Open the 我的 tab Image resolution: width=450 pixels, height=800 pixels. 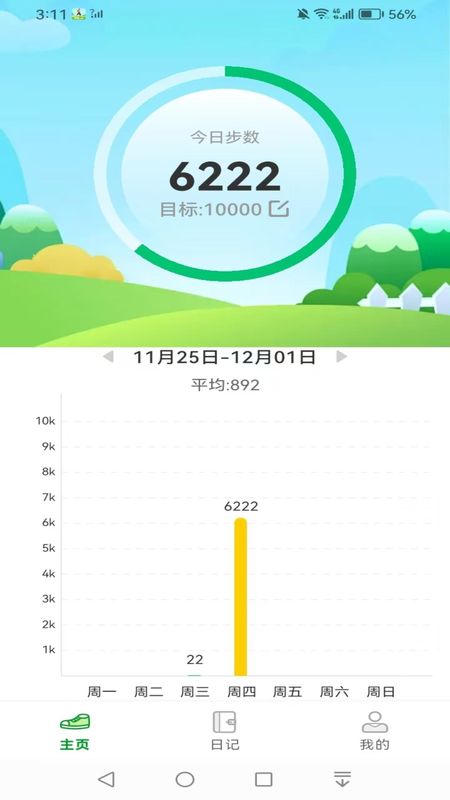374,732
